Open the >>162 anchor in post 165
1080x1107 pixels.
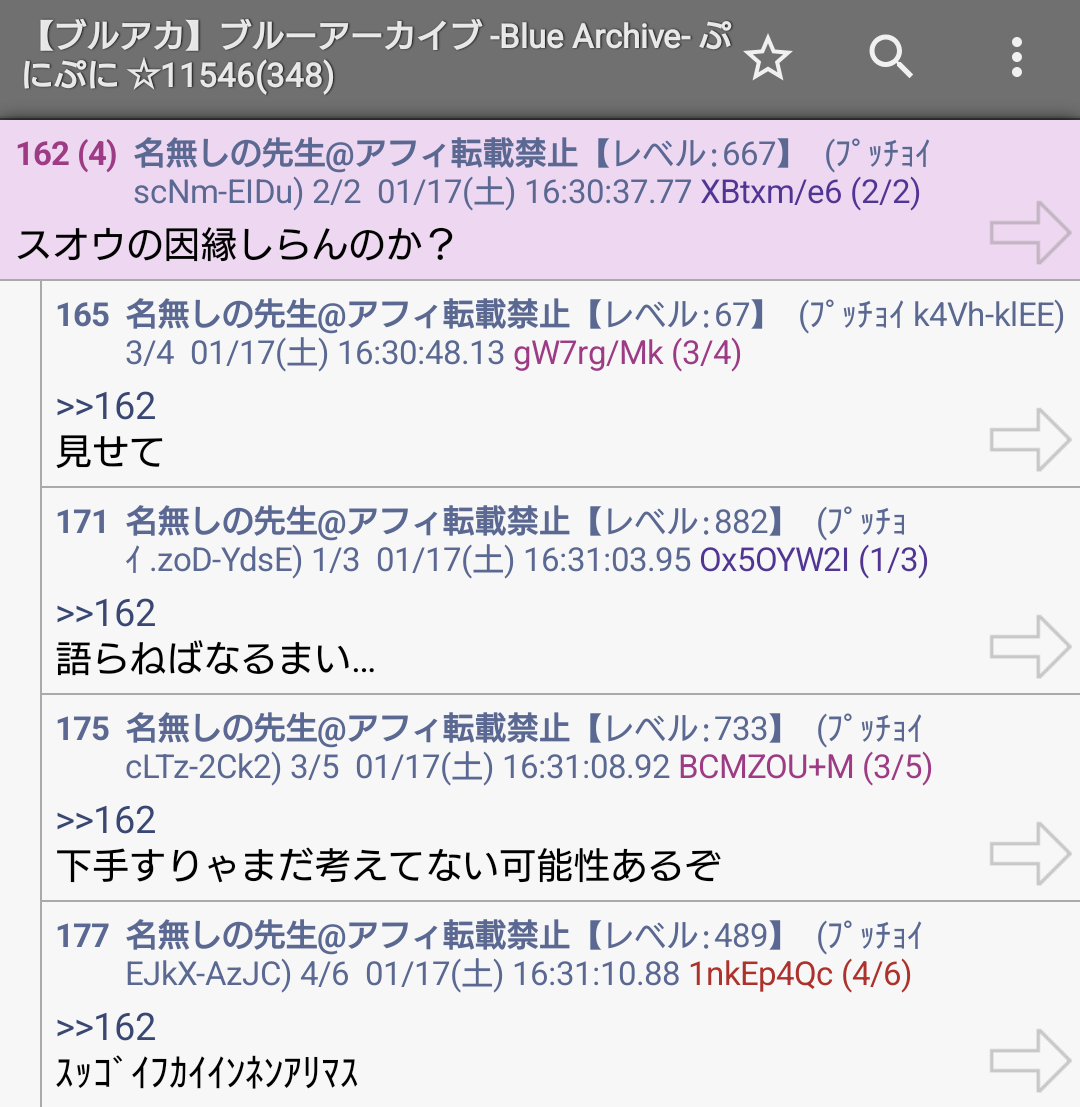(106, 407)
